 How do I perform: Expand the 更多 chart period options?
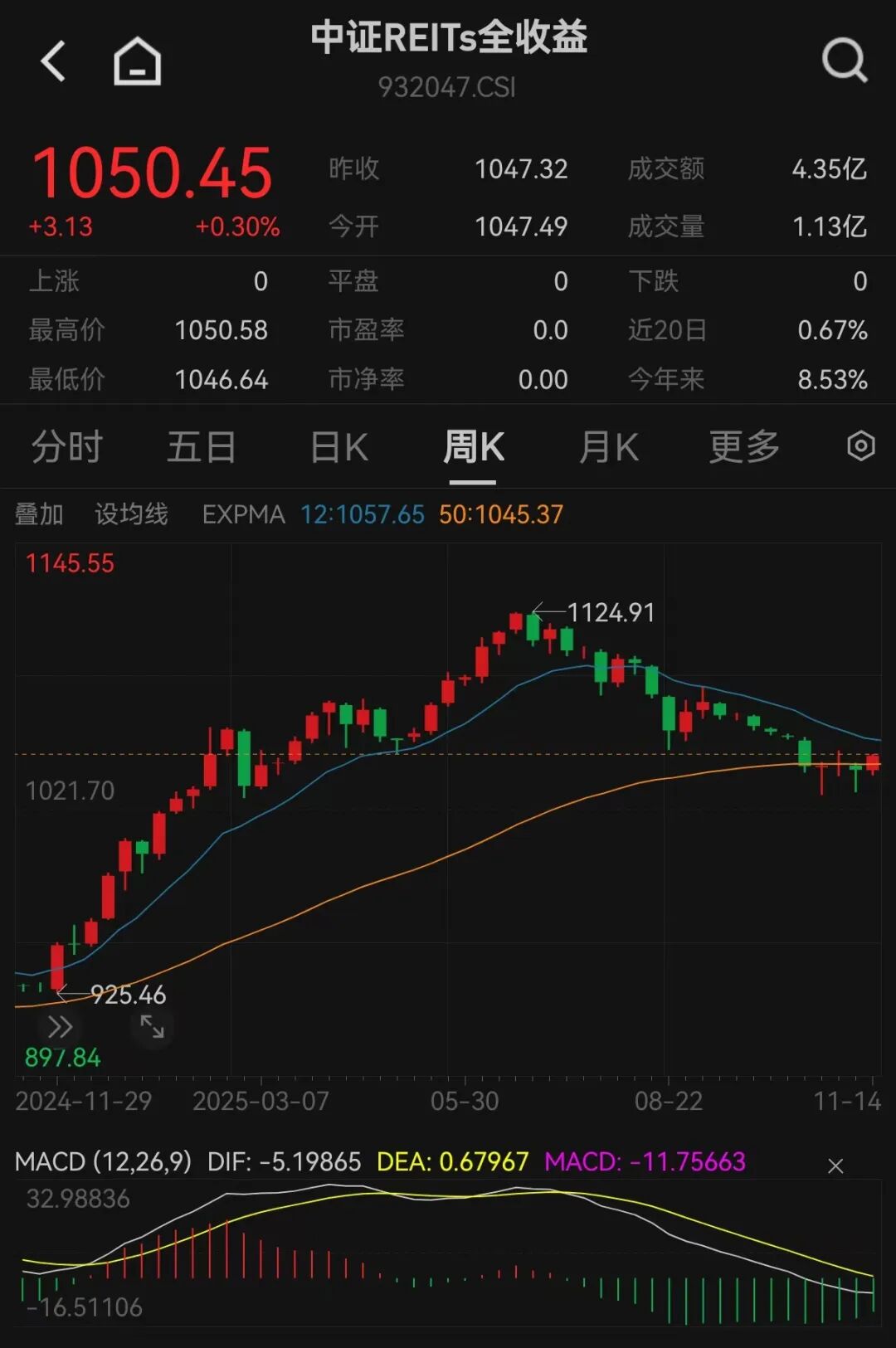[x=744, y=447]
